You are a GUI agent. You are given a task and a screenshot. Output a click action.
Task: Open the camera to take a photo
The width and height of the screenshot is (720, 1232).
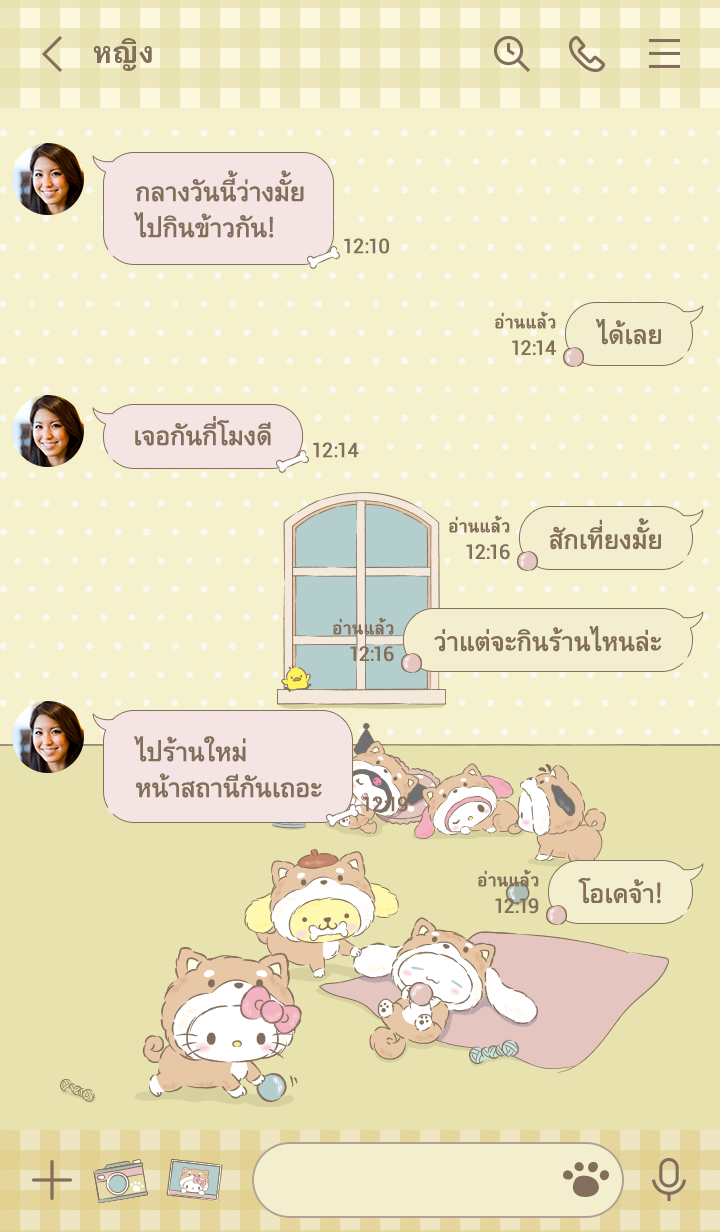pyautogui.click(x=120, y=1181)
